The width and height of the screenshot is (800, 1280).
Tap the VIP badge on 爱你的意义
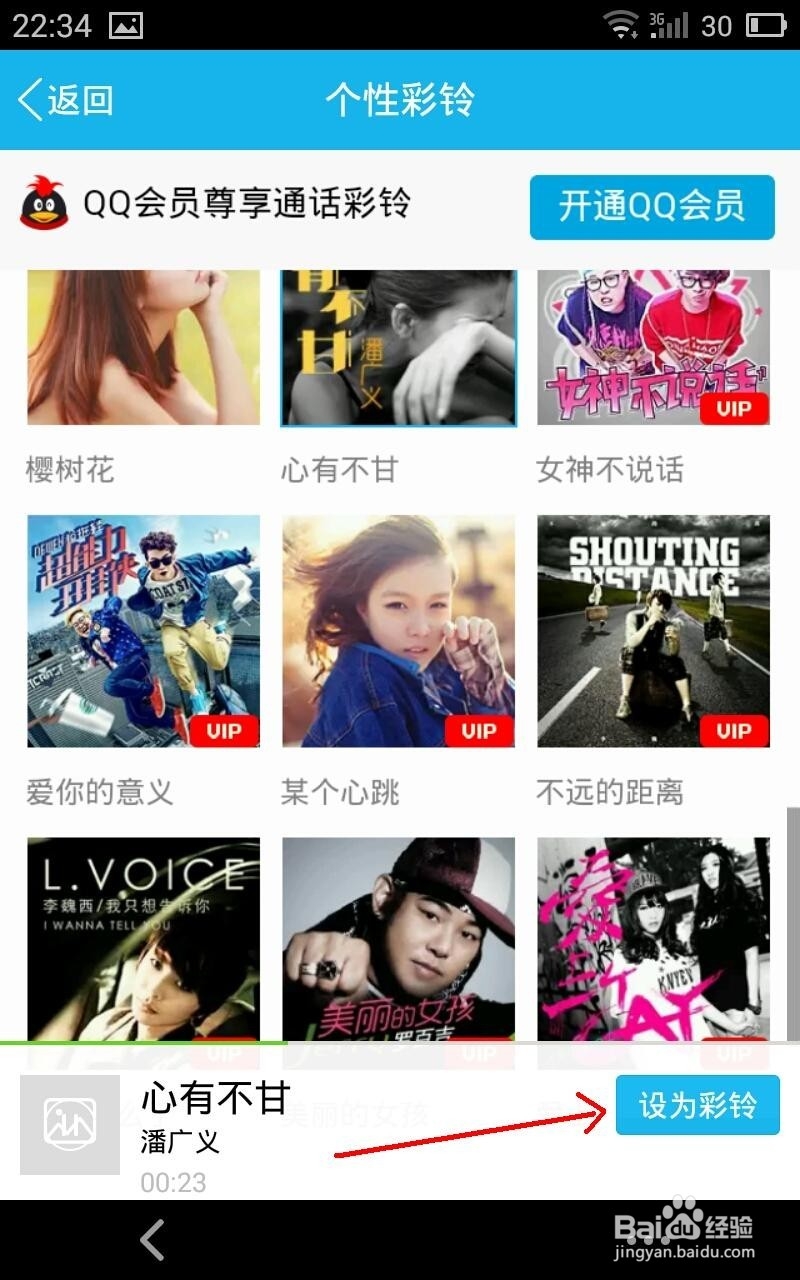222,730
